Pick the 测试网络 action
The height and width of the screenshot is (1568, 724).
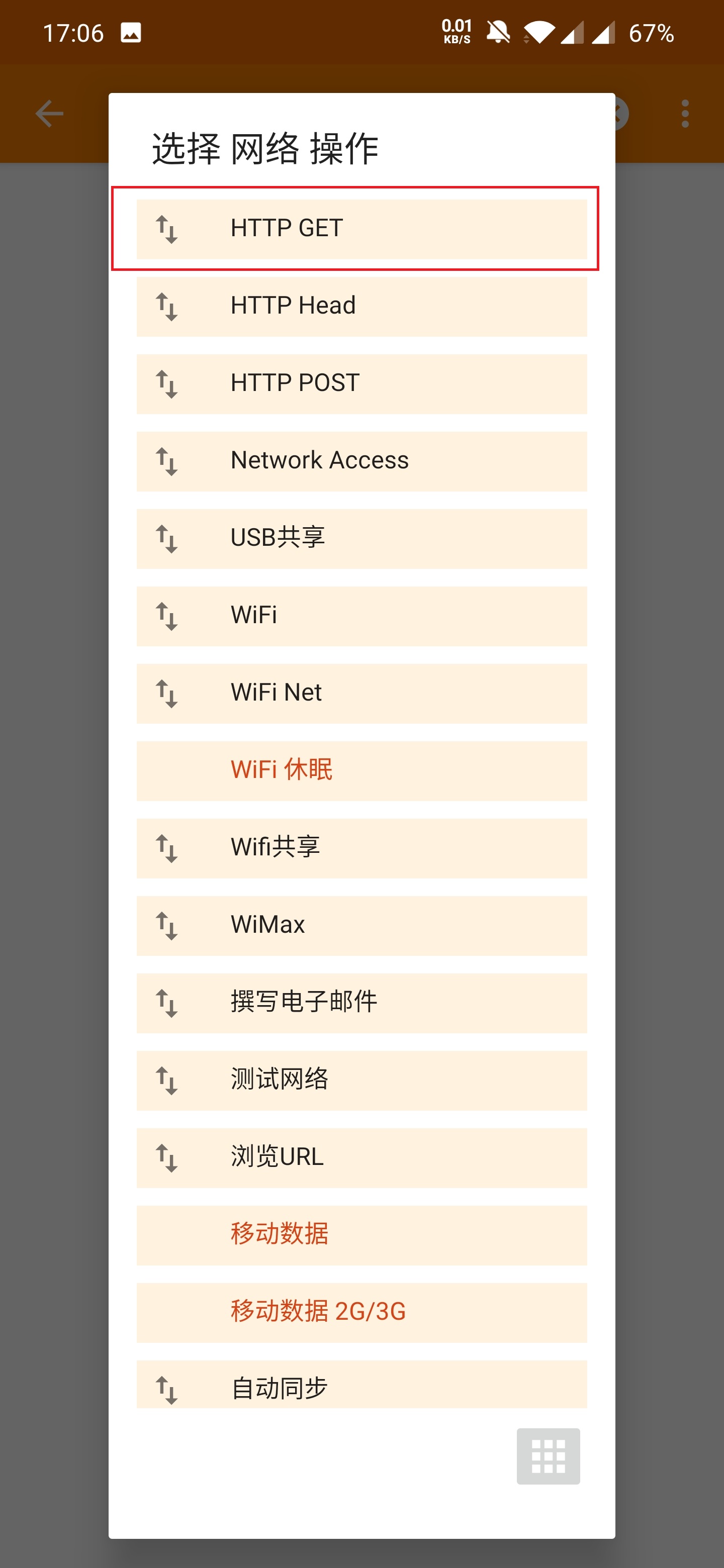click(x=361, y=1079)
